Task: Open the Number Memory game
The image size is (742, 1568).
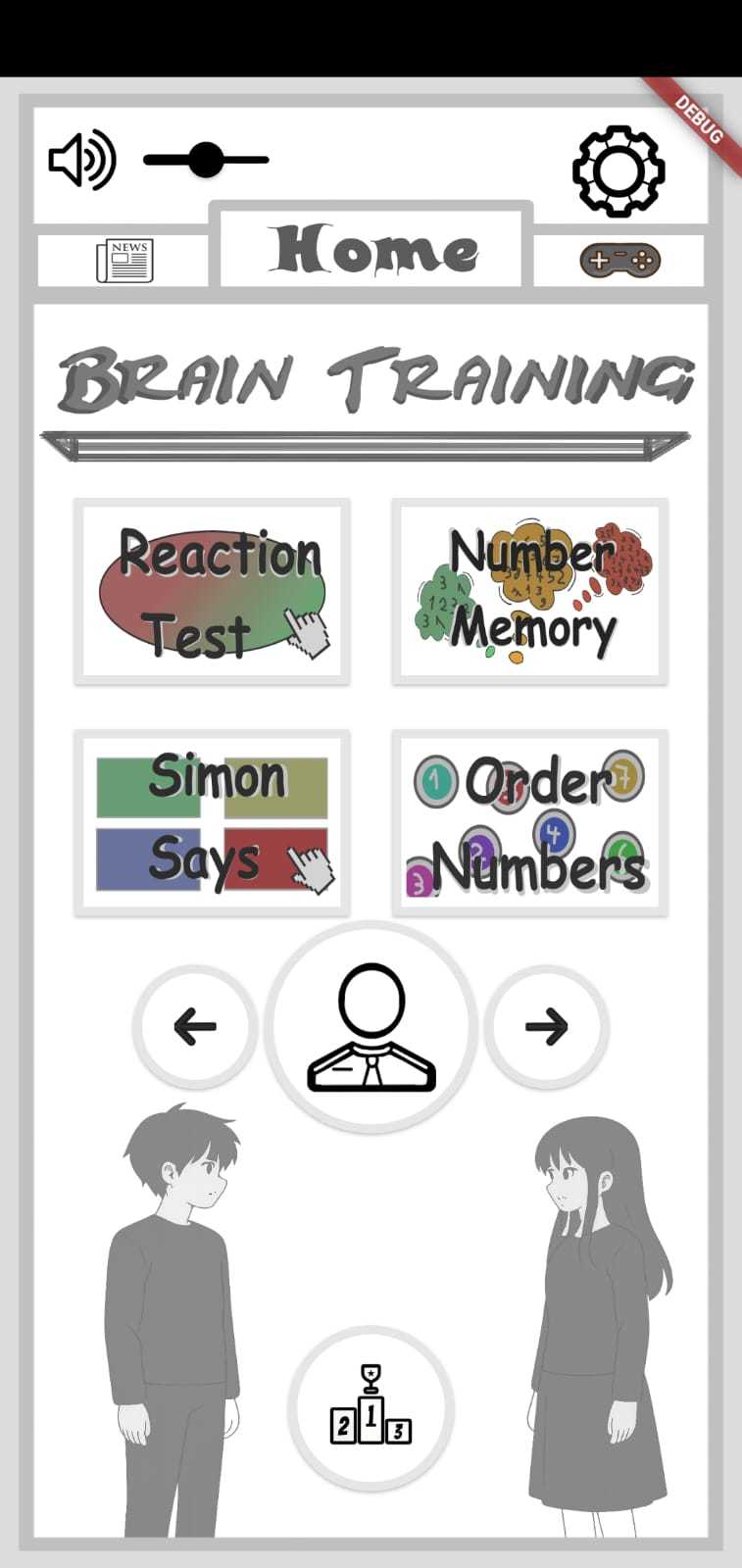Action: (530, 591)
